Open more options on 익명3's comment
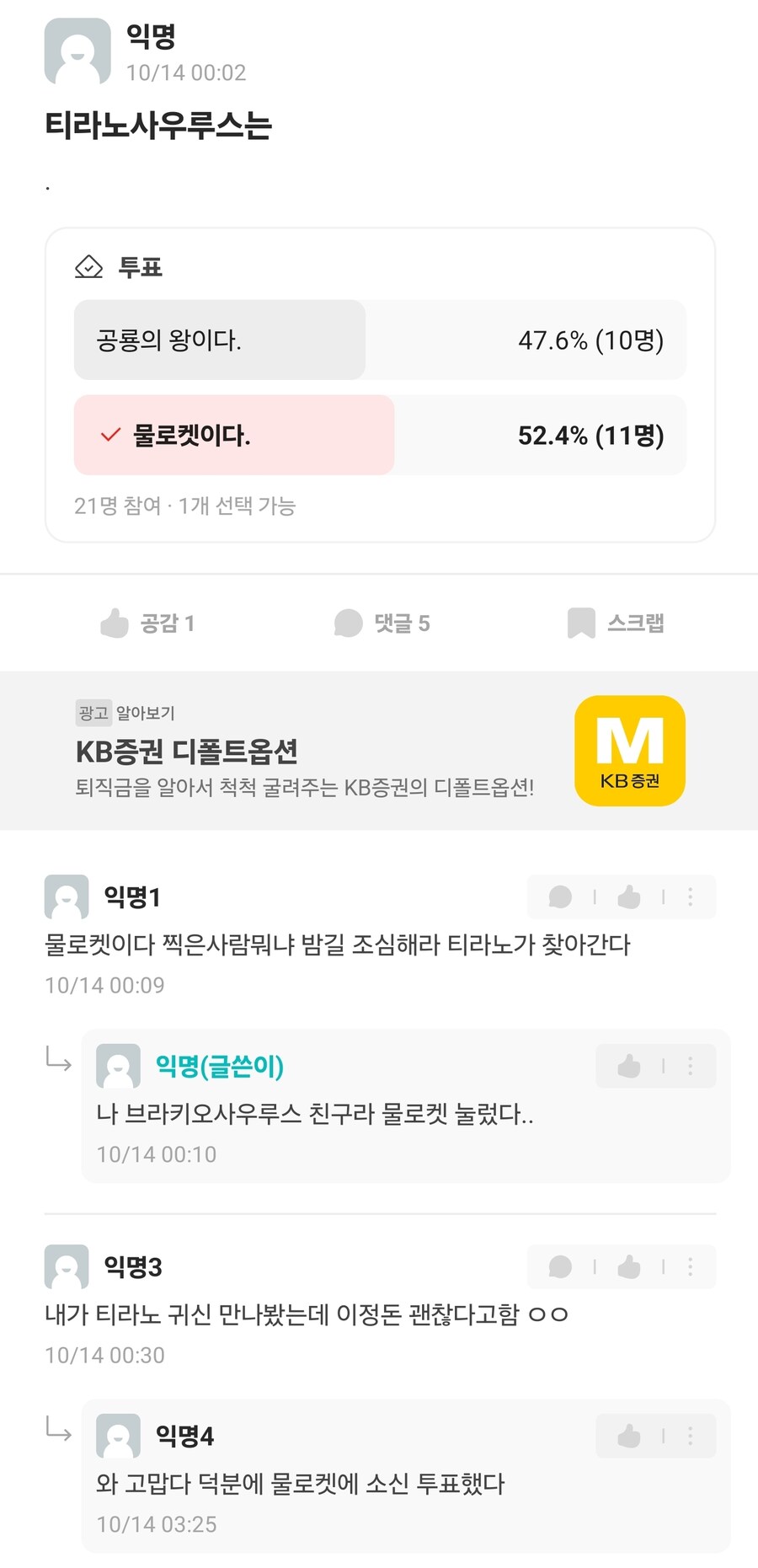This screenshot has width=758, height=1568. [x=691, y=1266]
